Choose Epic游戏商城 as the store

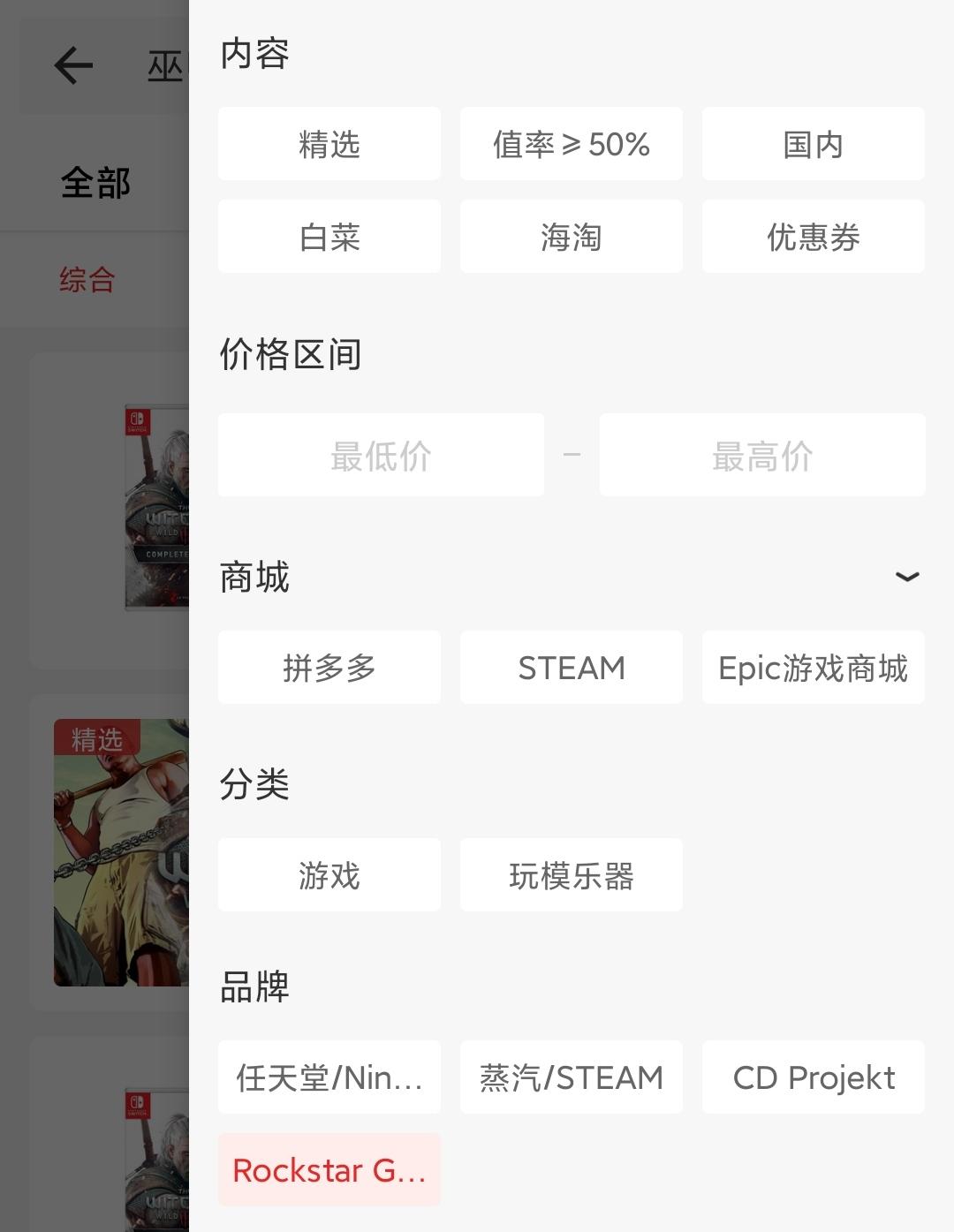point(813,668)
